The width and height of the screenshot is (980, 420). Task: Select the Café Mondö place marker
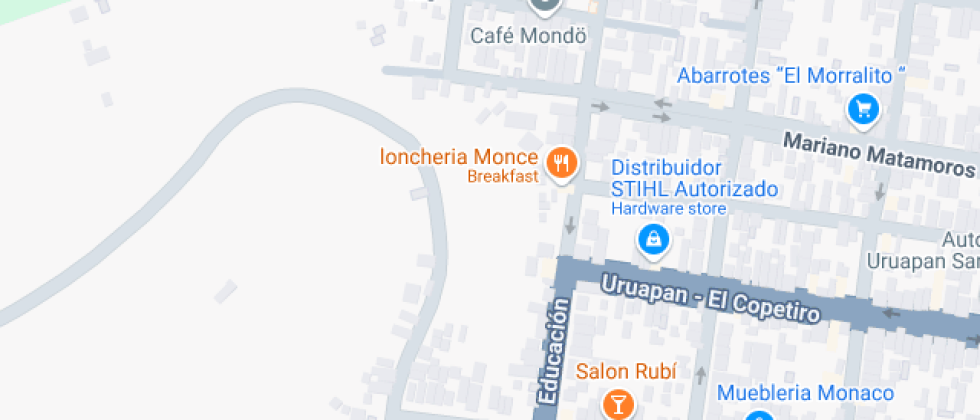coord(544,6)
